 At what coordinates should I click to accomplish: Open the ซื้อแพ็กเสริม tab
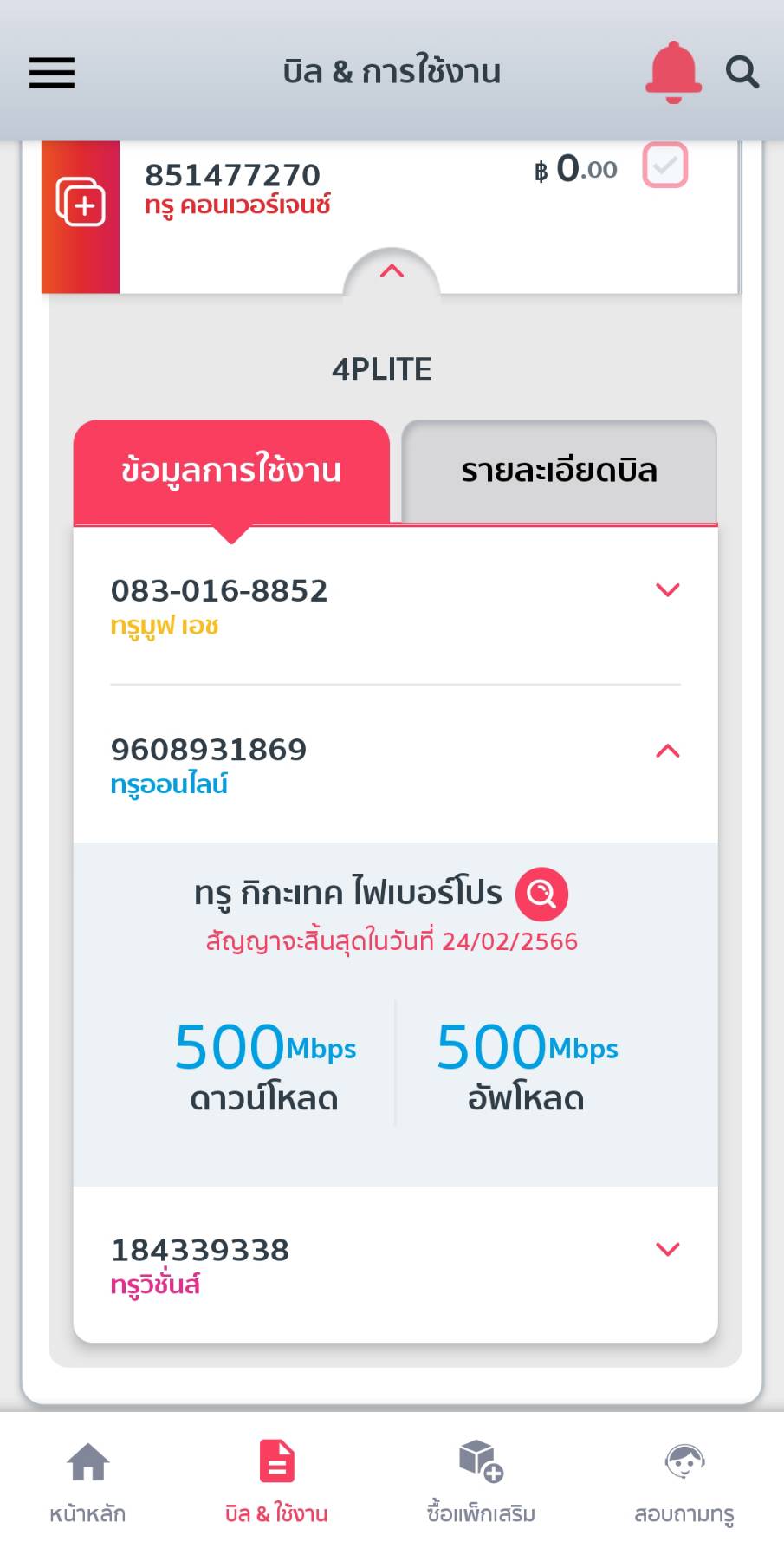click(481, 1482)
